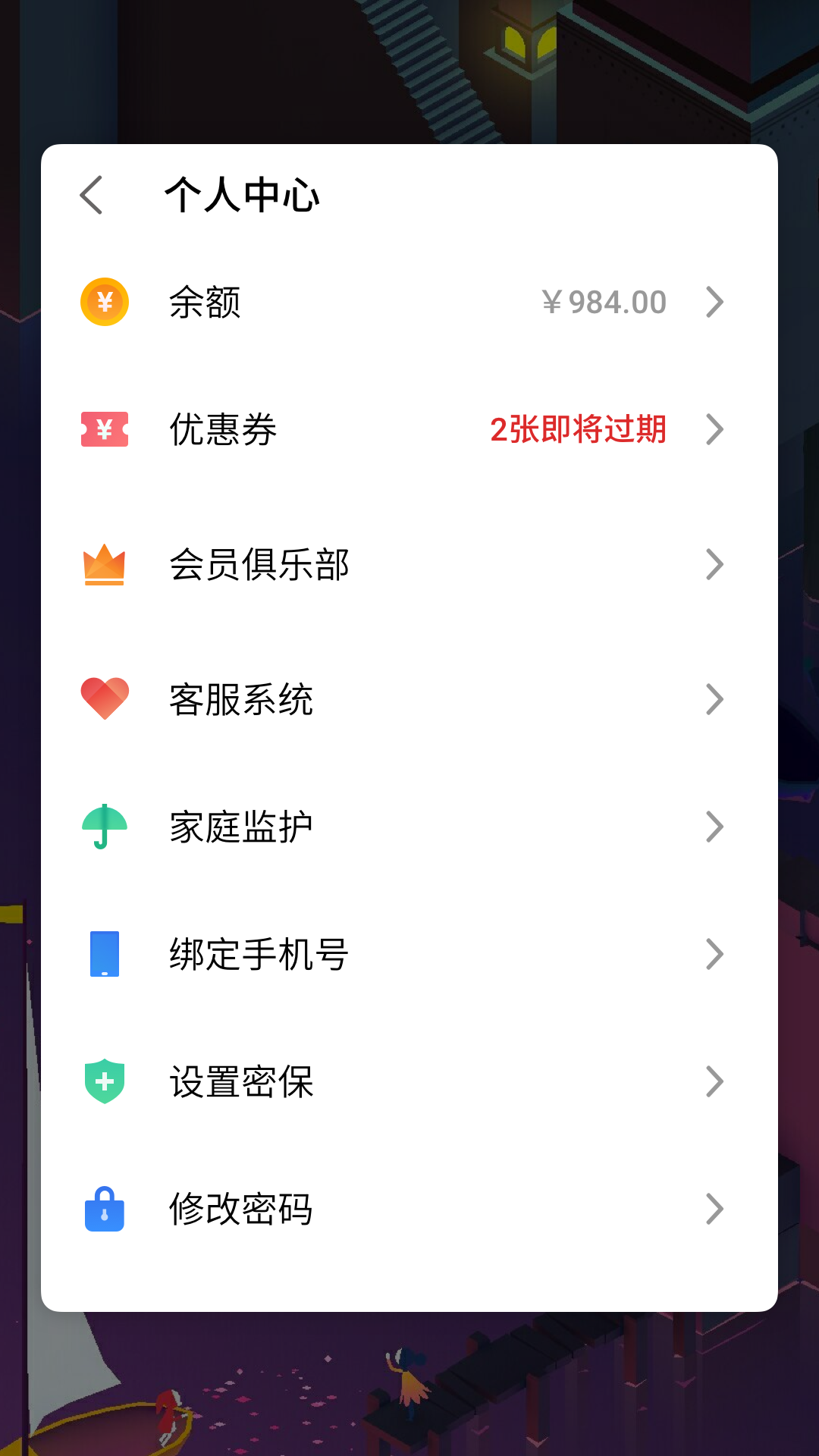Click the green shield icon for 设置密保
This screenshot has height=1456, width=819.
tap(105, 1081)
